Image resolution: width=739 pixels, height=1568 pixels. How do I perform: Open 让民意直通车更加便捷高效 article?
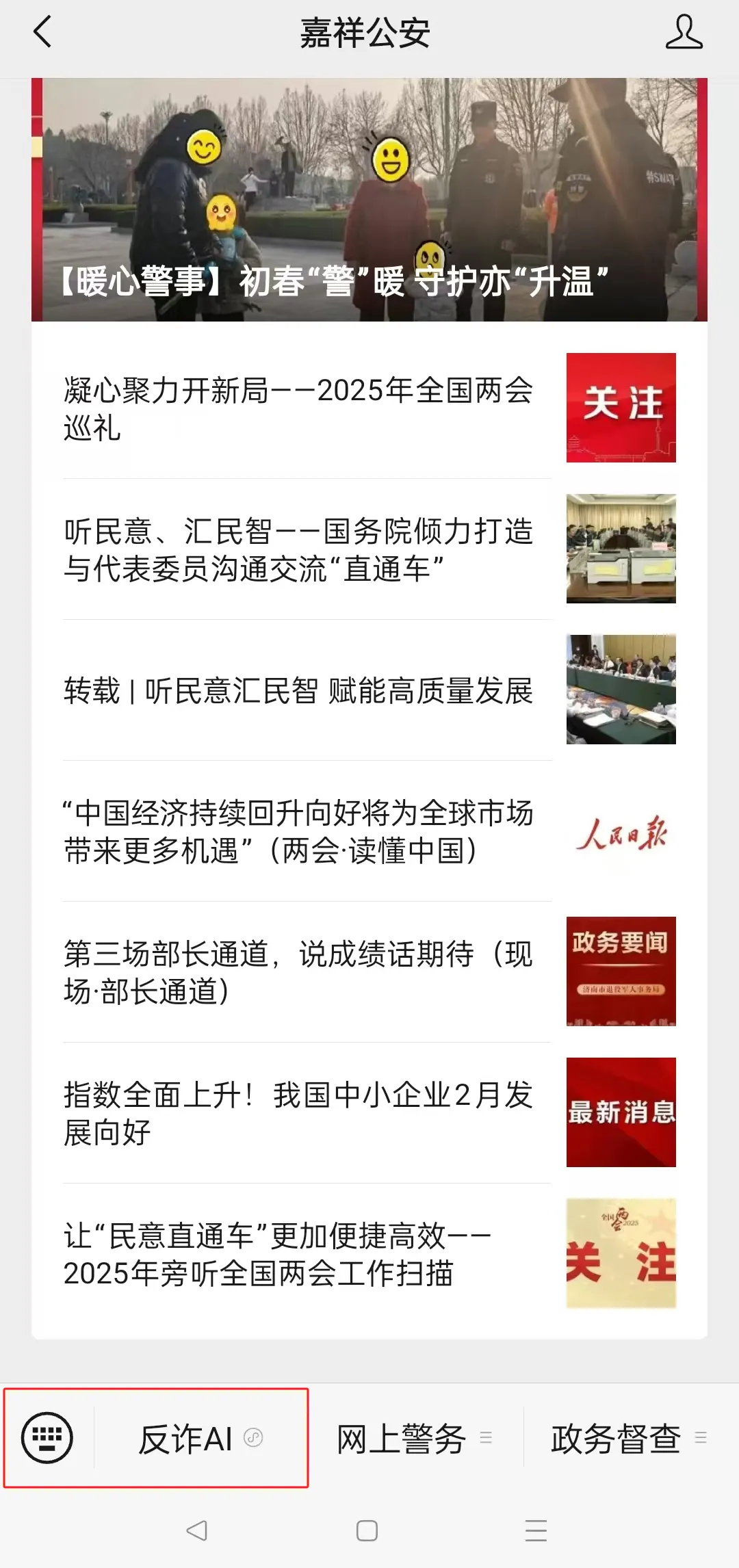point(369,1254)
